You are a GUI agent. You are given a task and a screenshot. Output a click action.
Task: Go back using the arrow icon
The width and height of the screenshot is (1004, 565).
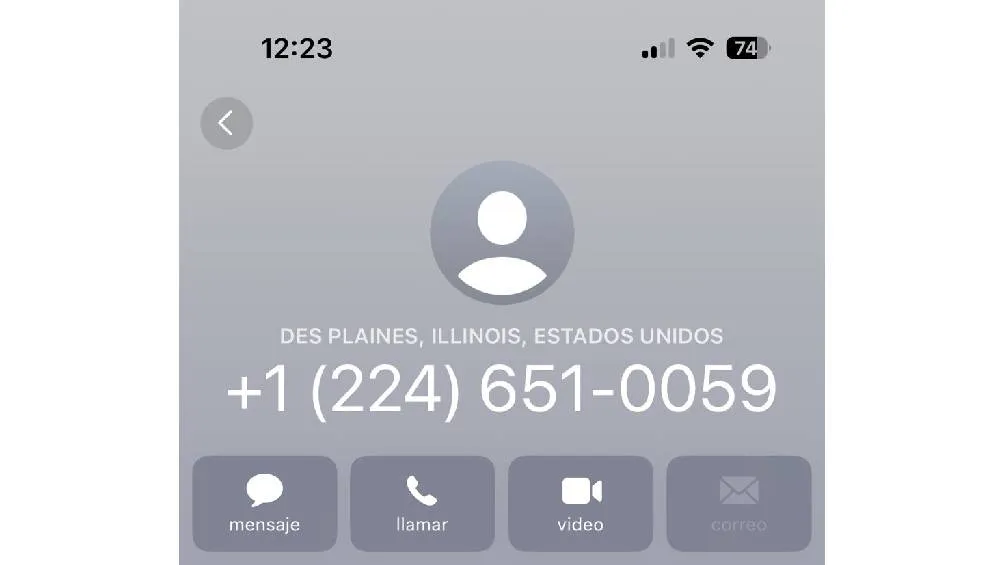(226, 123)
